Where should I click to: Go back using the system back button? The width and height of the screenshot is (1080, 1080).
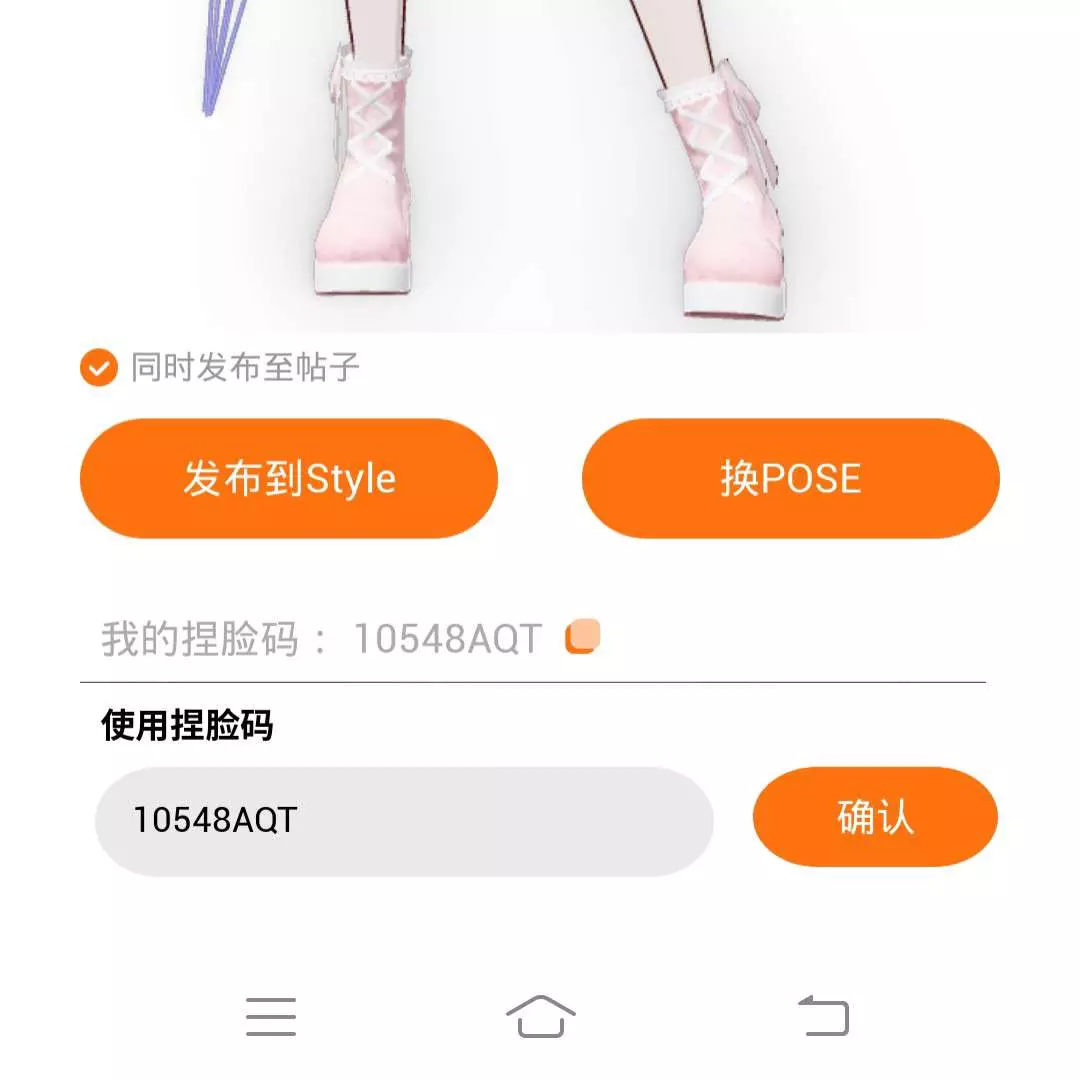click(823, 1017)
